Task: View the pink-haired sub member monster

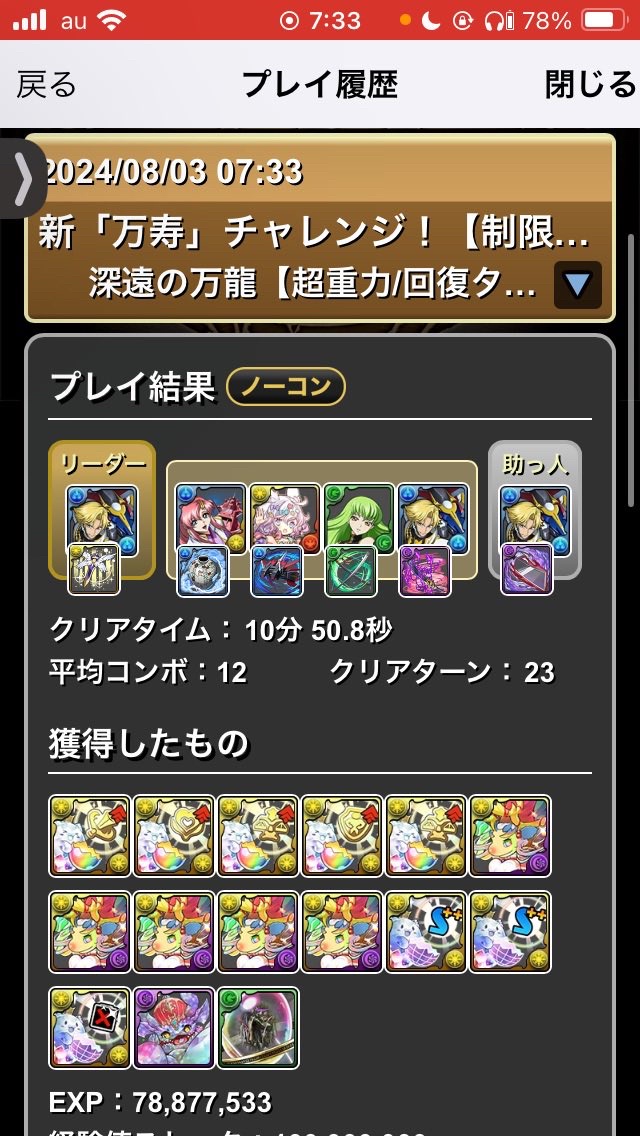Action: point(211,516)
